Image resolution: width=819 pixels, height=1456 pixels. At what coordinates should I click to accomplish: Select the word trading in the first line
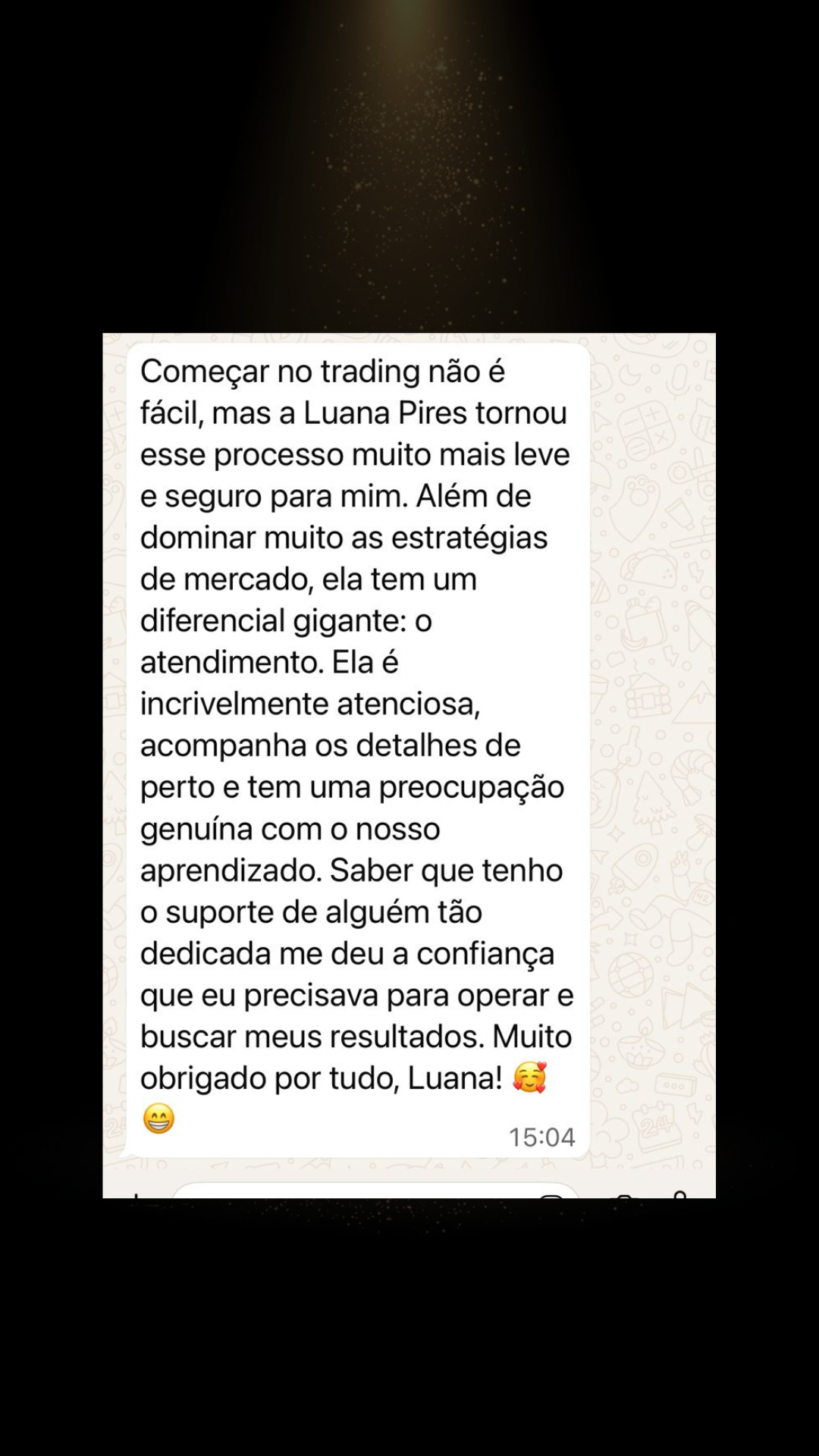point(372,372)
